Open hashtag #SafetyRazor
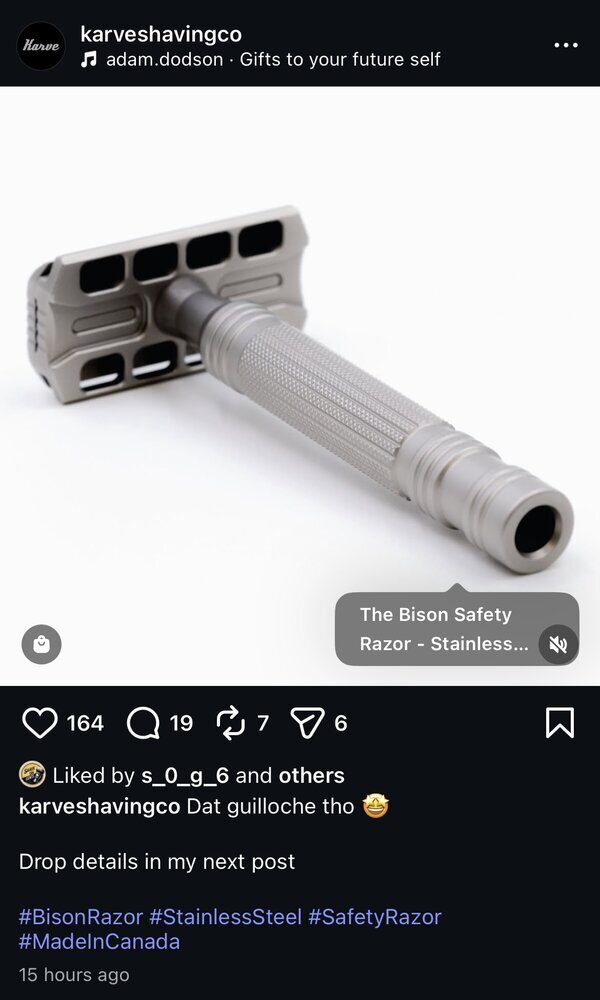The height and width of the screenshot is (1000, 600). 374,916
